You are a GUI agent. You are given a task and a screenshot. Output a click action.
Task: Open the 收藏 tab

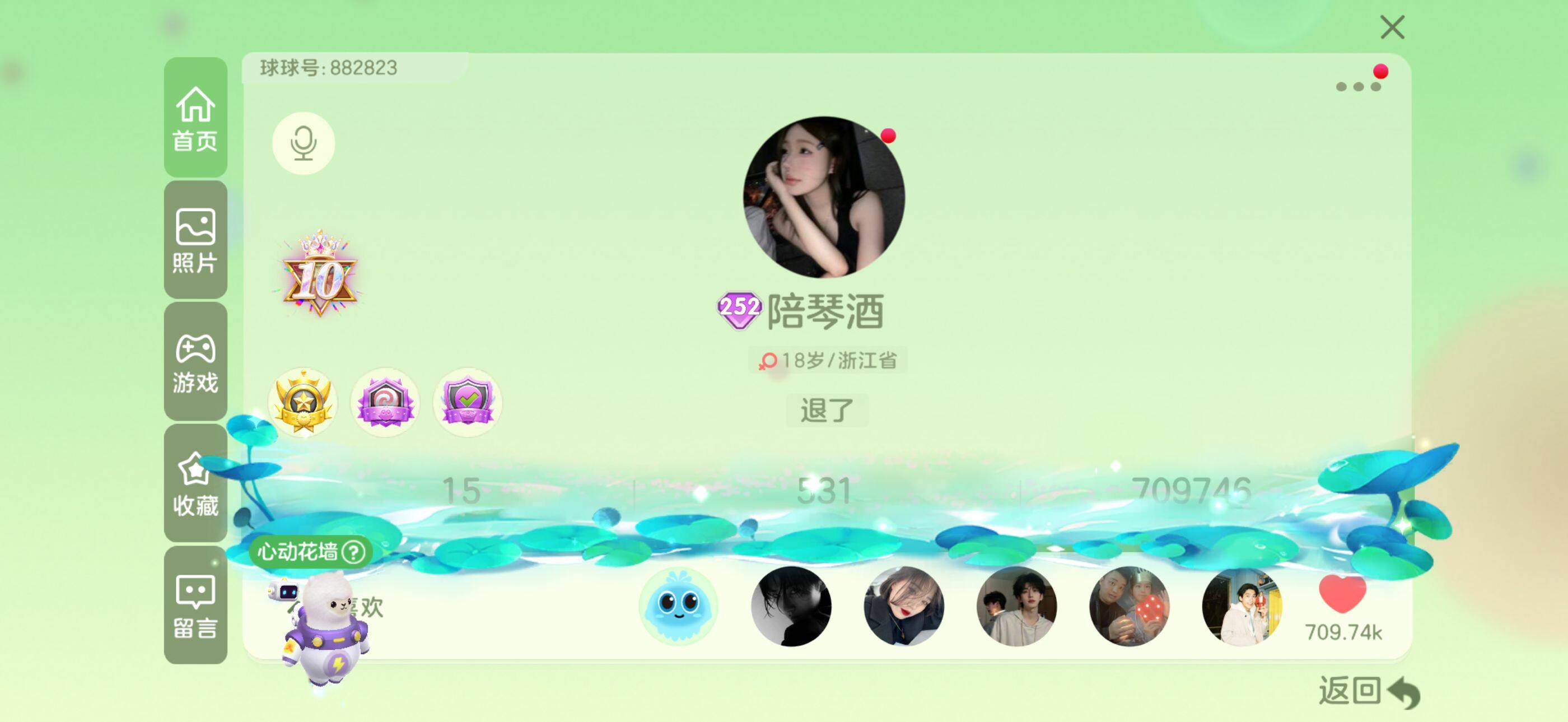pos(195,484)
